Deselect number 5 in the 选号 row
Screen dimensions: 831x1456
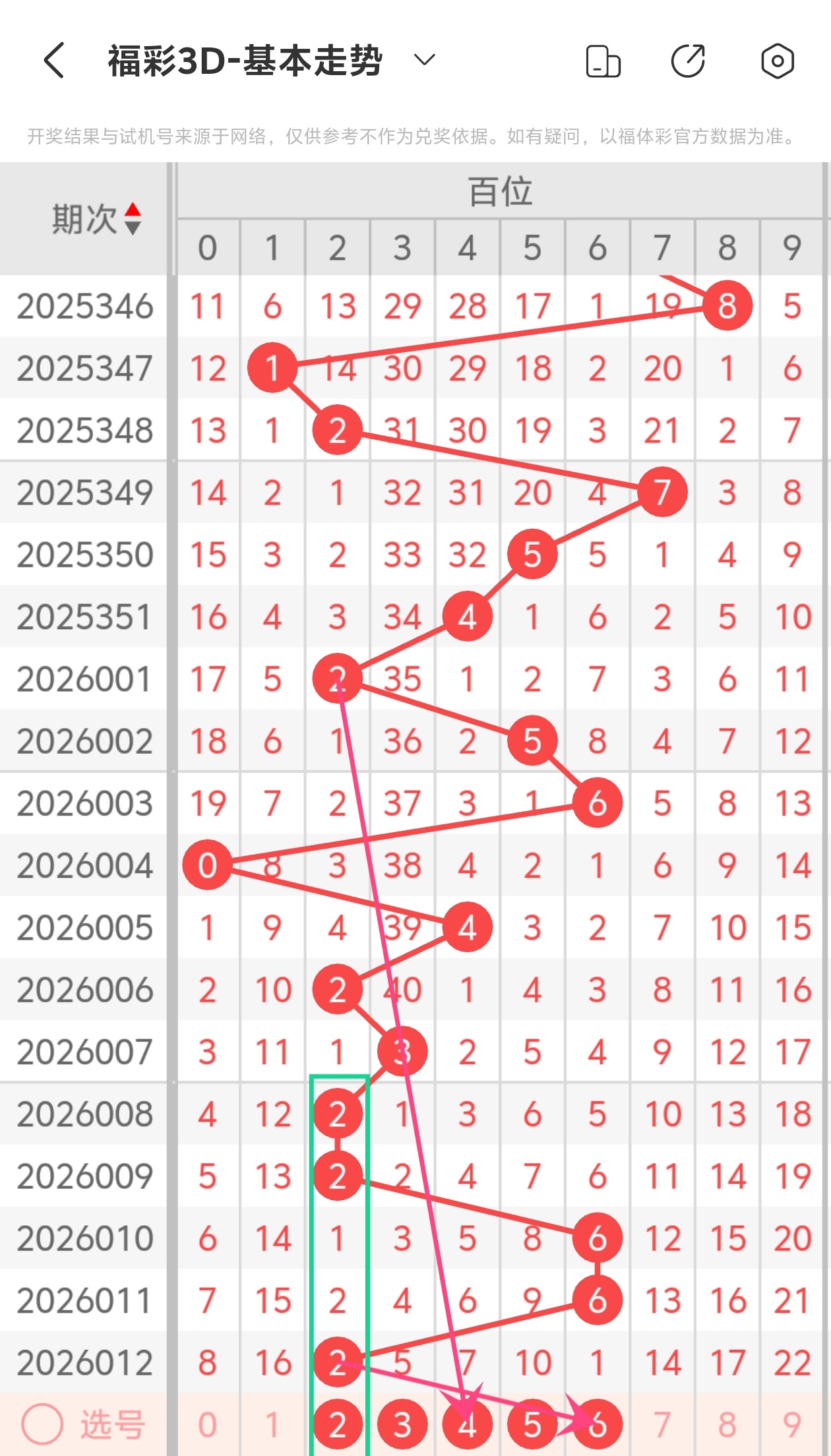[532, 1425]
